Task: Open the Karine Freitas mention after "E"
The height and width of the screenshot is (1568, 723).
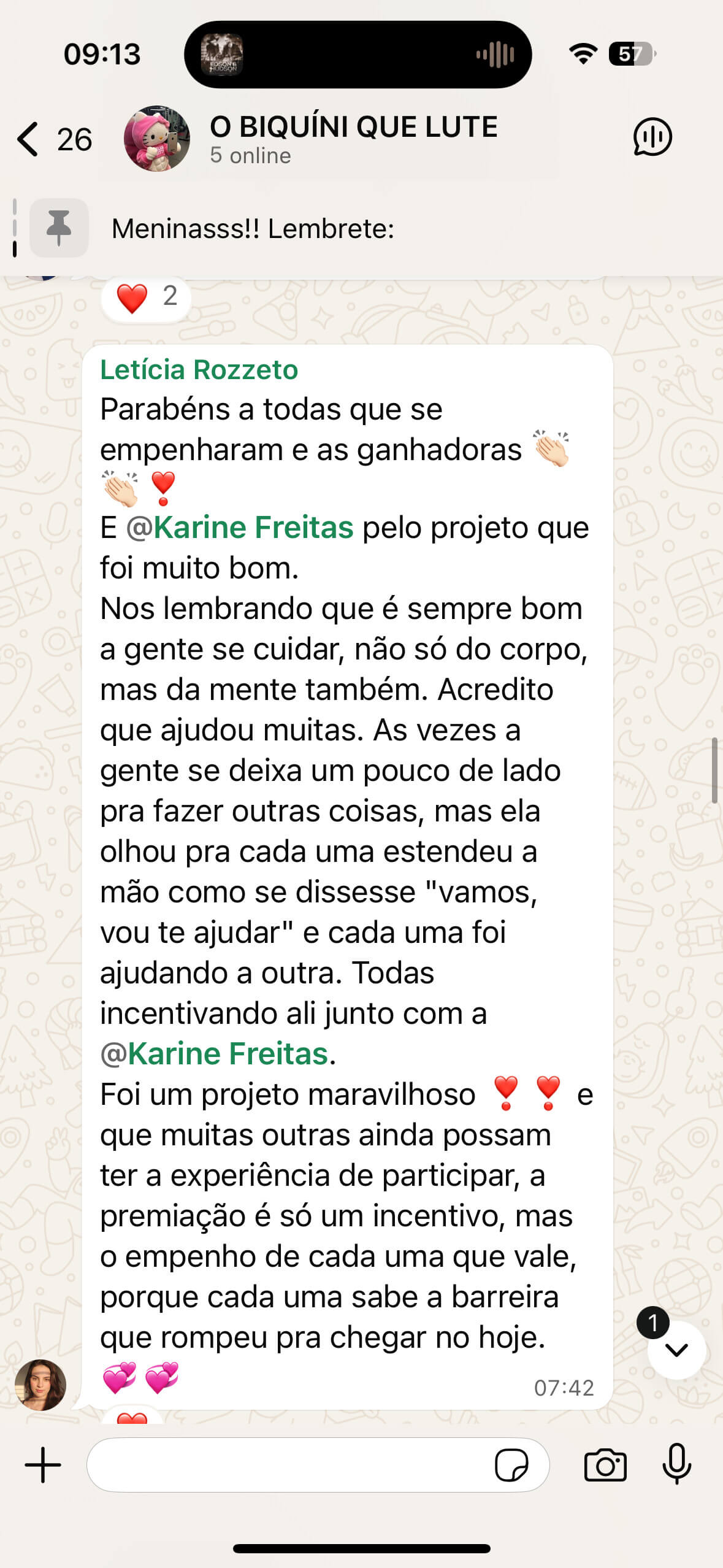Action: (240, 528)
